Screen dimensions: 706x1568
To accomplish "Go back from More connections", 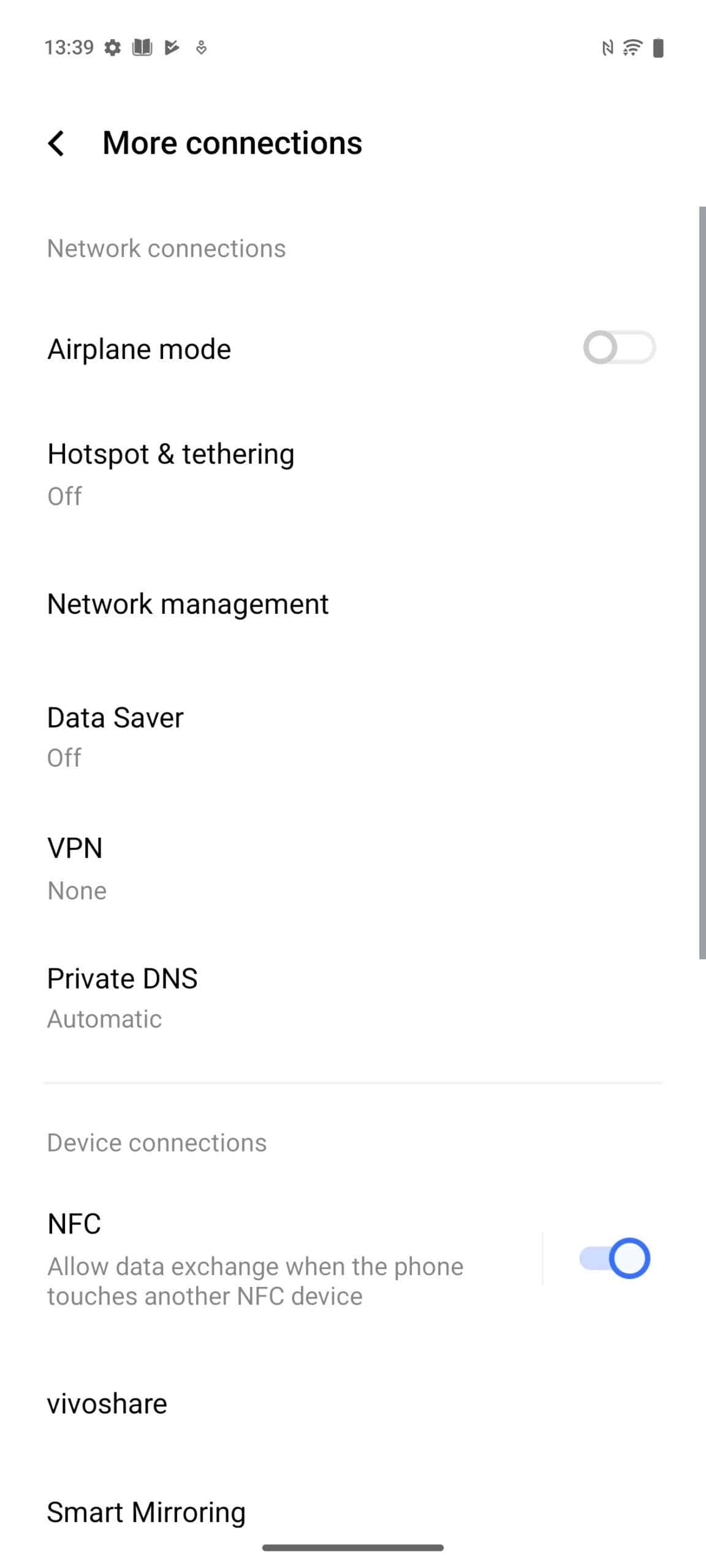I will tap(56, 143).
